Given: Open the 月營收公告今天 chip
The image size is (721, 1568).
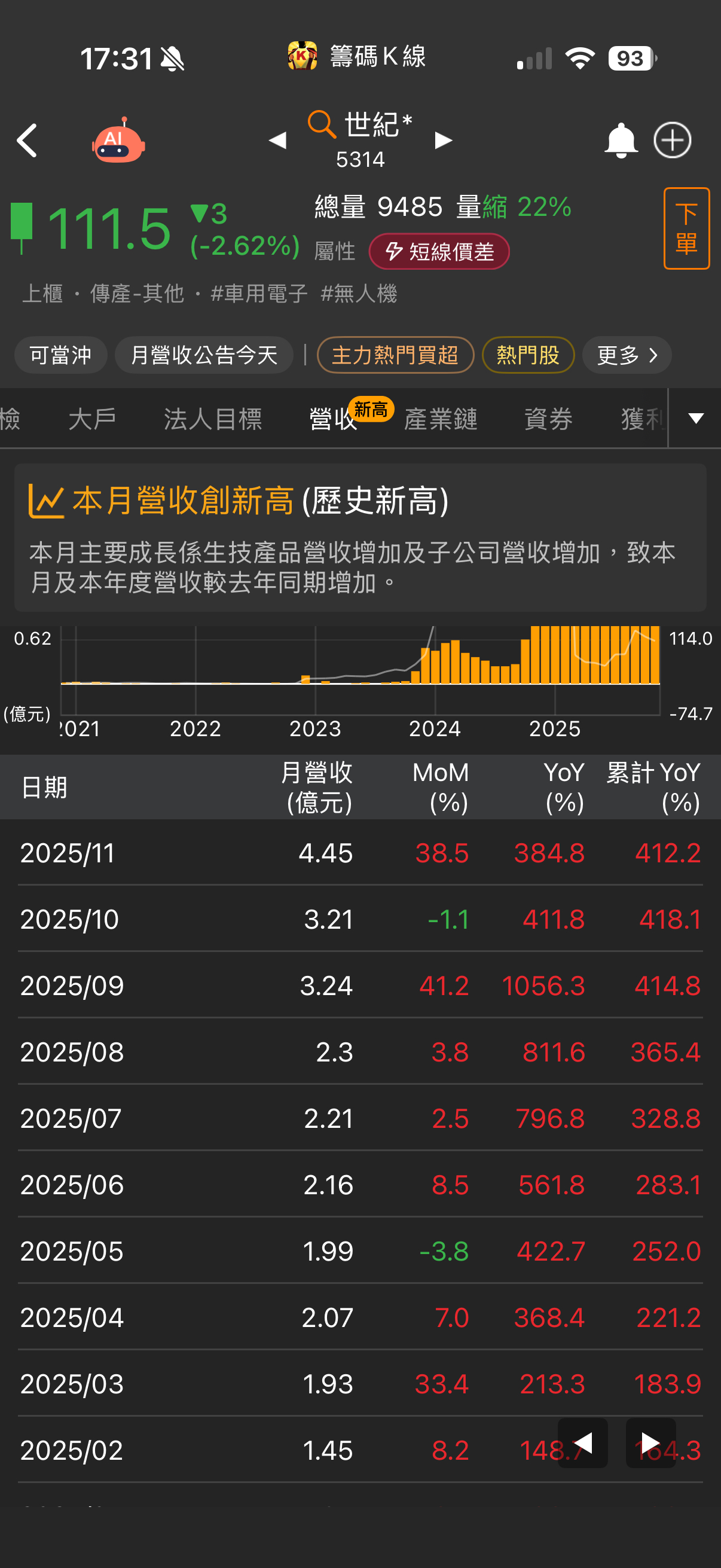Looking at the screenshot, I should (204, 355).
